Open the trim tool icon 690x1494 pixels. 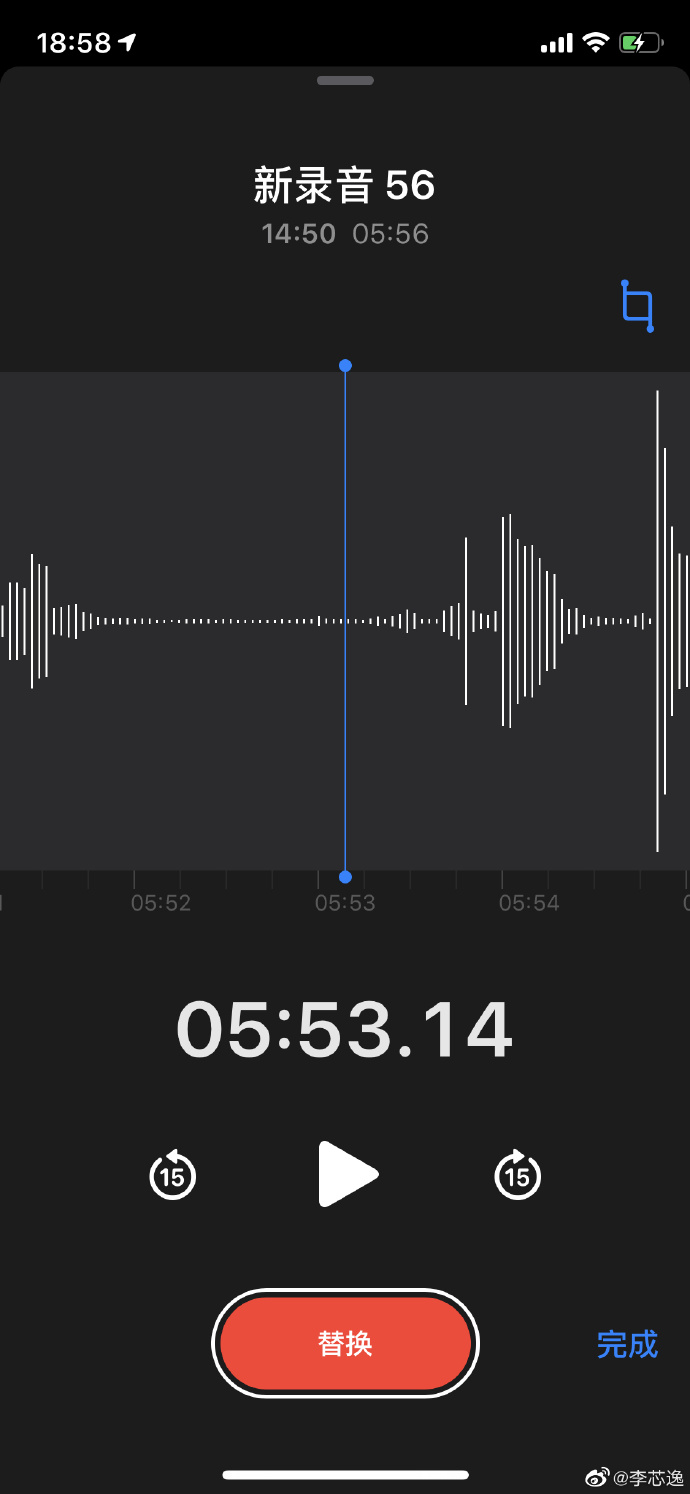click(x=637, y=305)
